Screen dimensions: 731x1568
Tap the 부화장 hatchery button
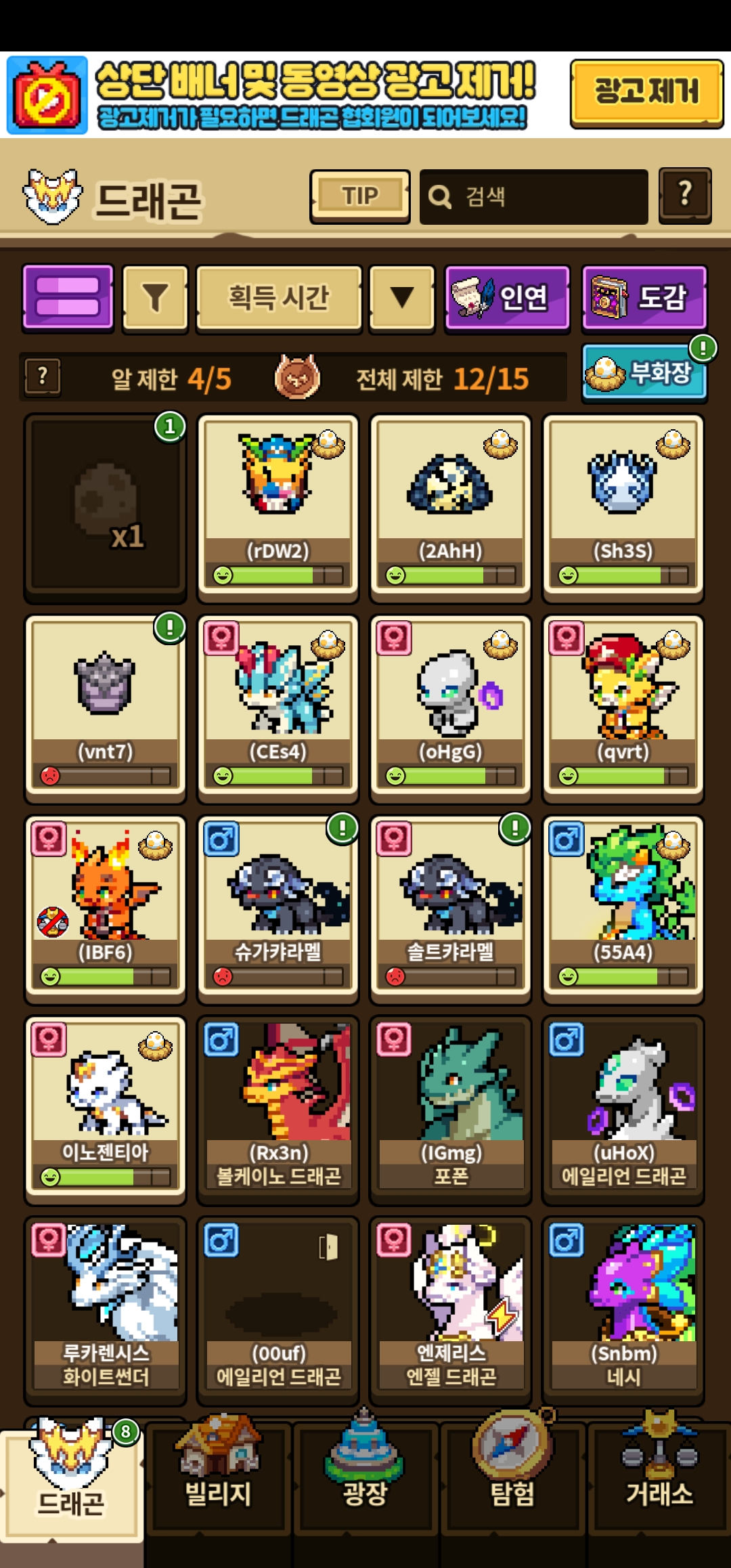click(644, 373)
